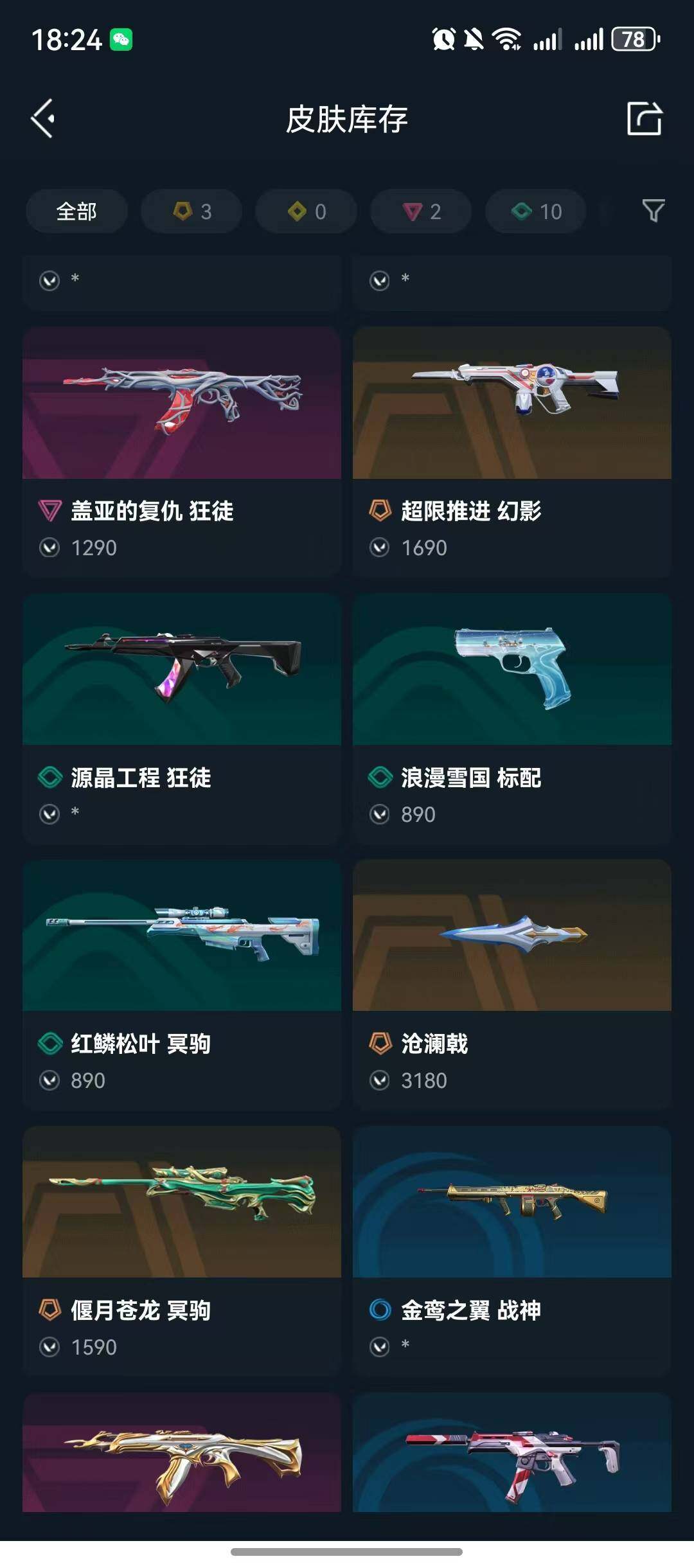Select the 全部 filter chip
The image size is (694, 1568).
[x=76, y=211]
